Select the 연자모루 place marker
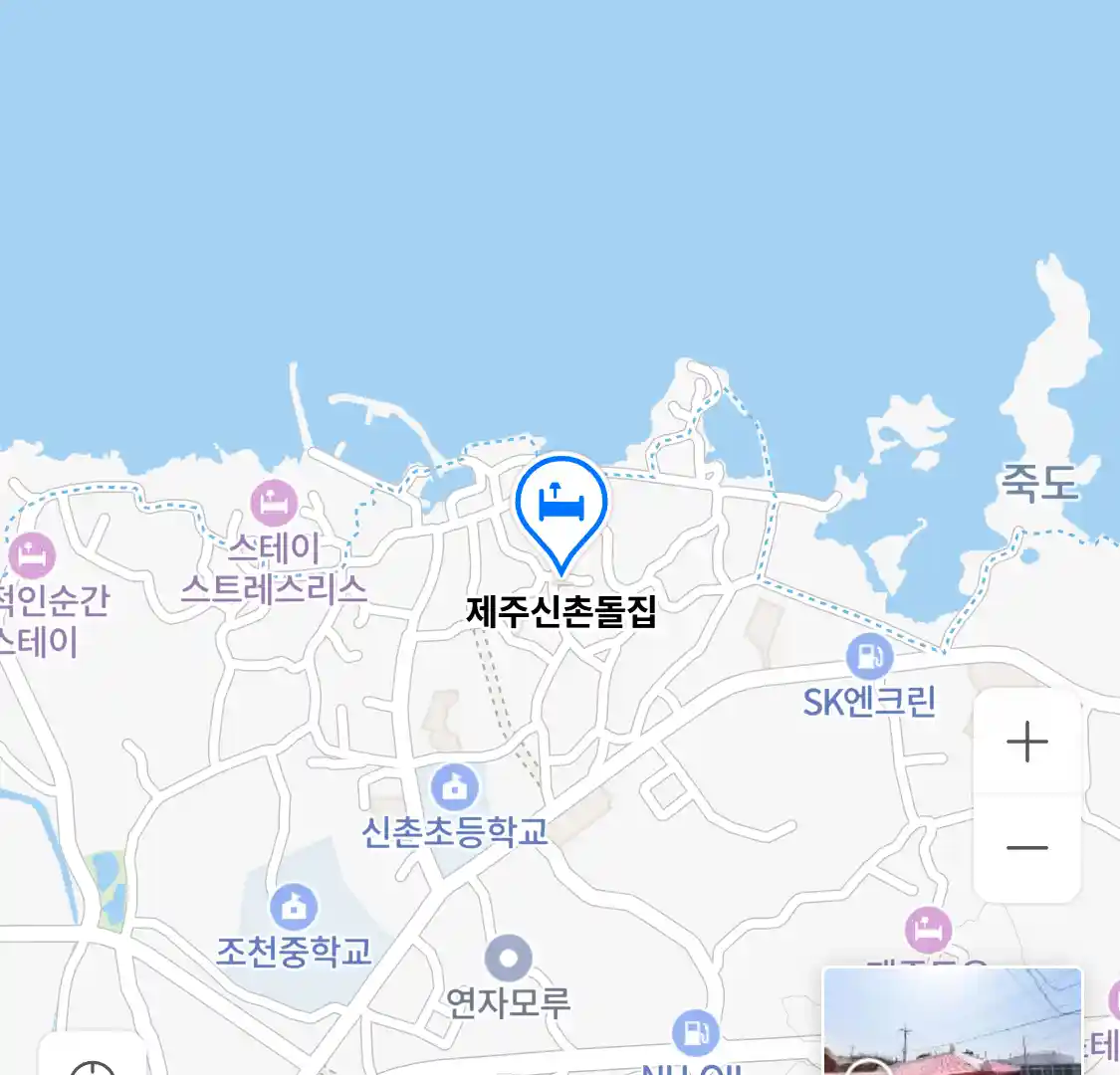Image resolution: width=1120 pixels, height=1075 pixels. coord(509,960)
